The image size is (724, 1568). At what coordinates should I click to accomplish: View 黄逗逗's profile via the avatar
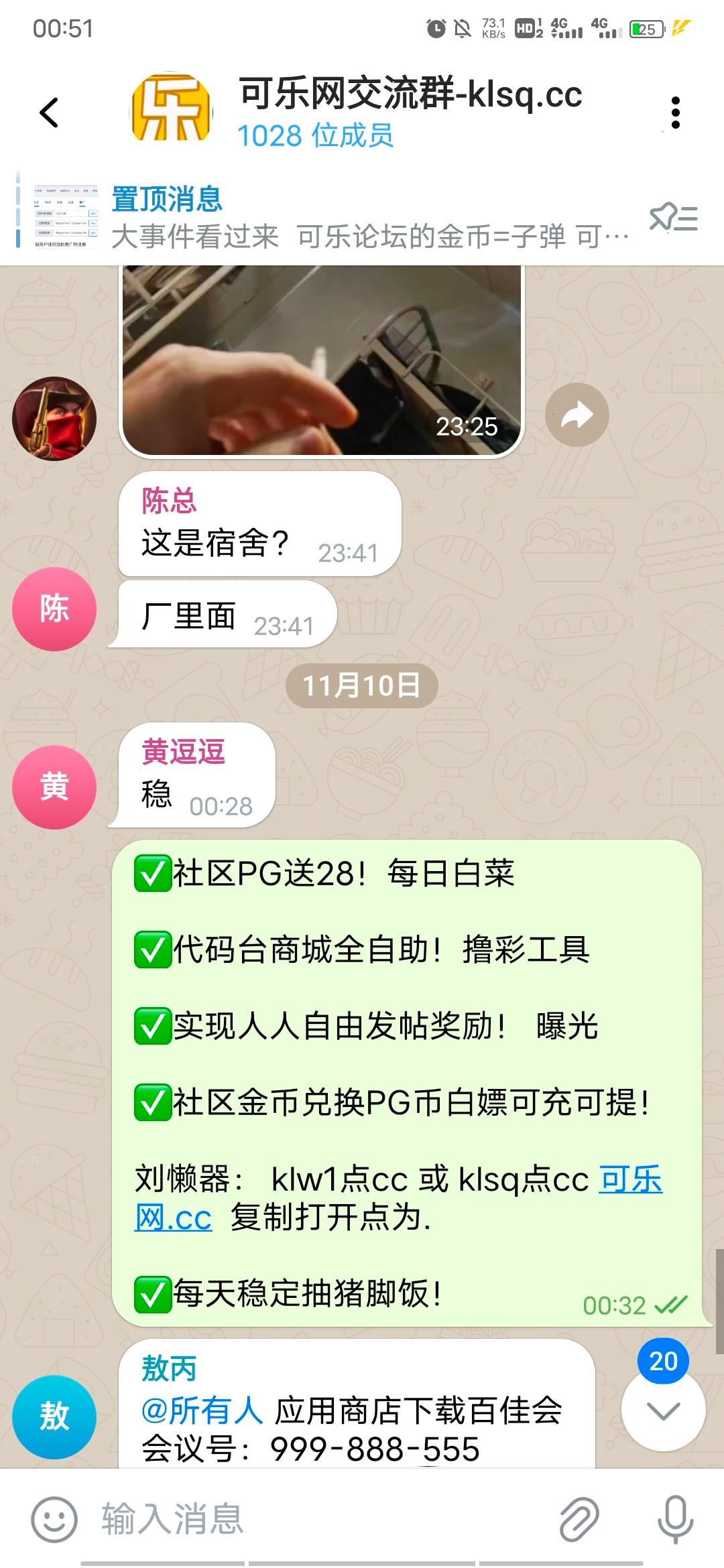[x=54, y=787]
